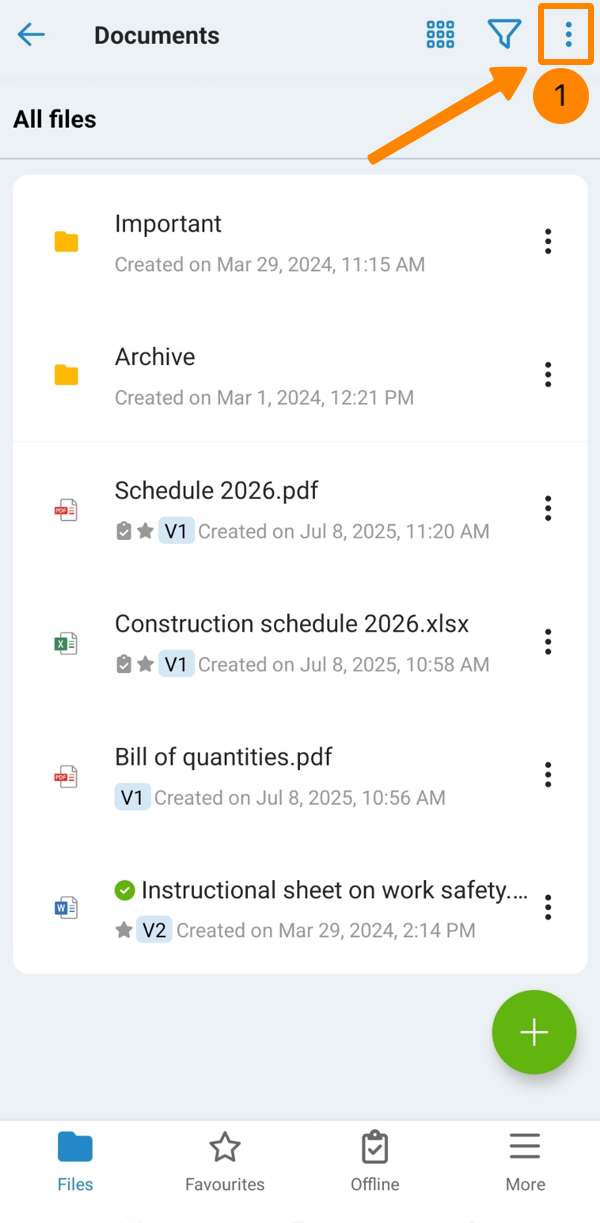
Task: Switch to the Offline tab
Action: click(x=375, y=1162)
